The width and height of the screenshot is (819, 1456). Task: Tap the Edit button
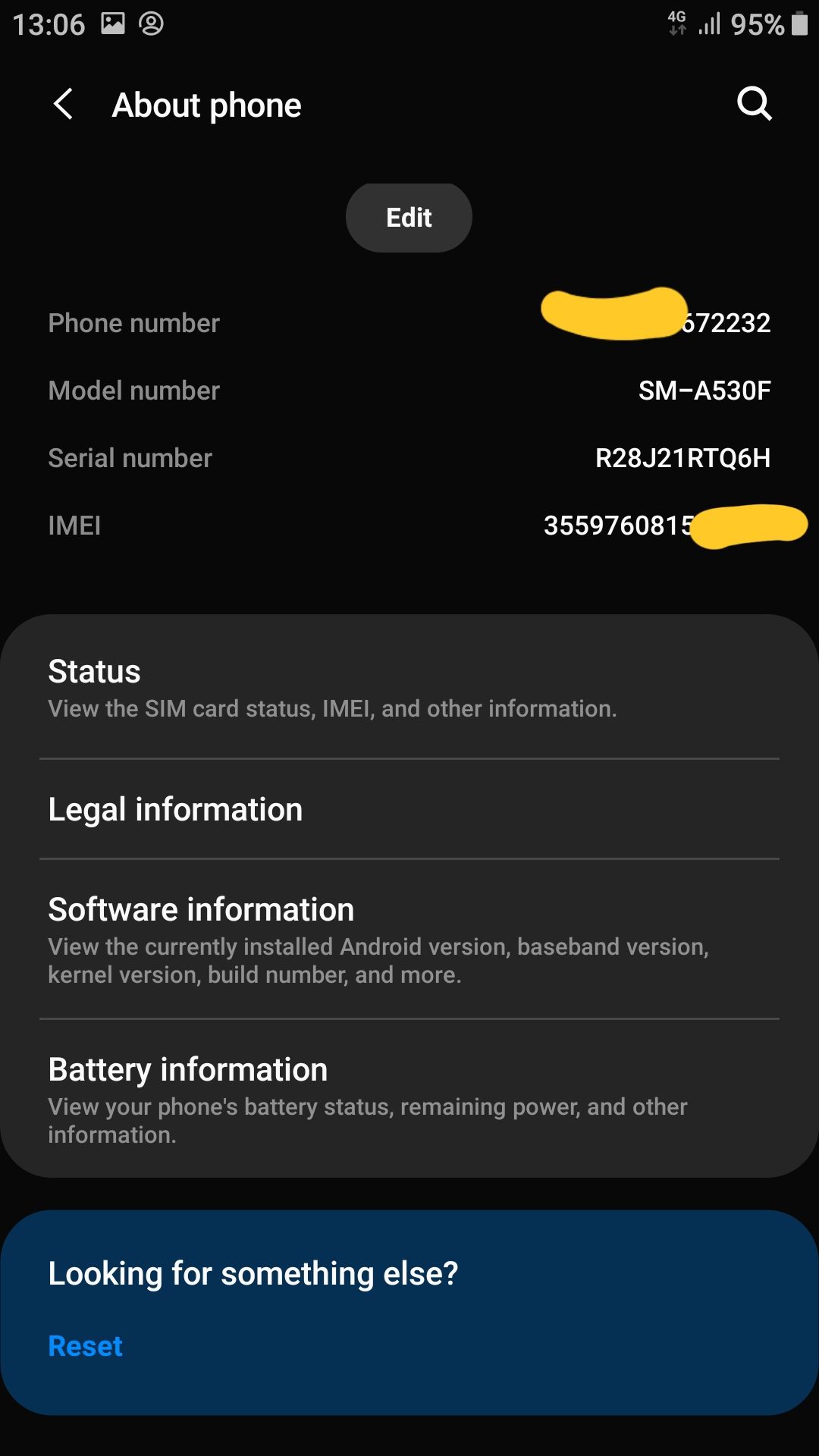(409, 218)
